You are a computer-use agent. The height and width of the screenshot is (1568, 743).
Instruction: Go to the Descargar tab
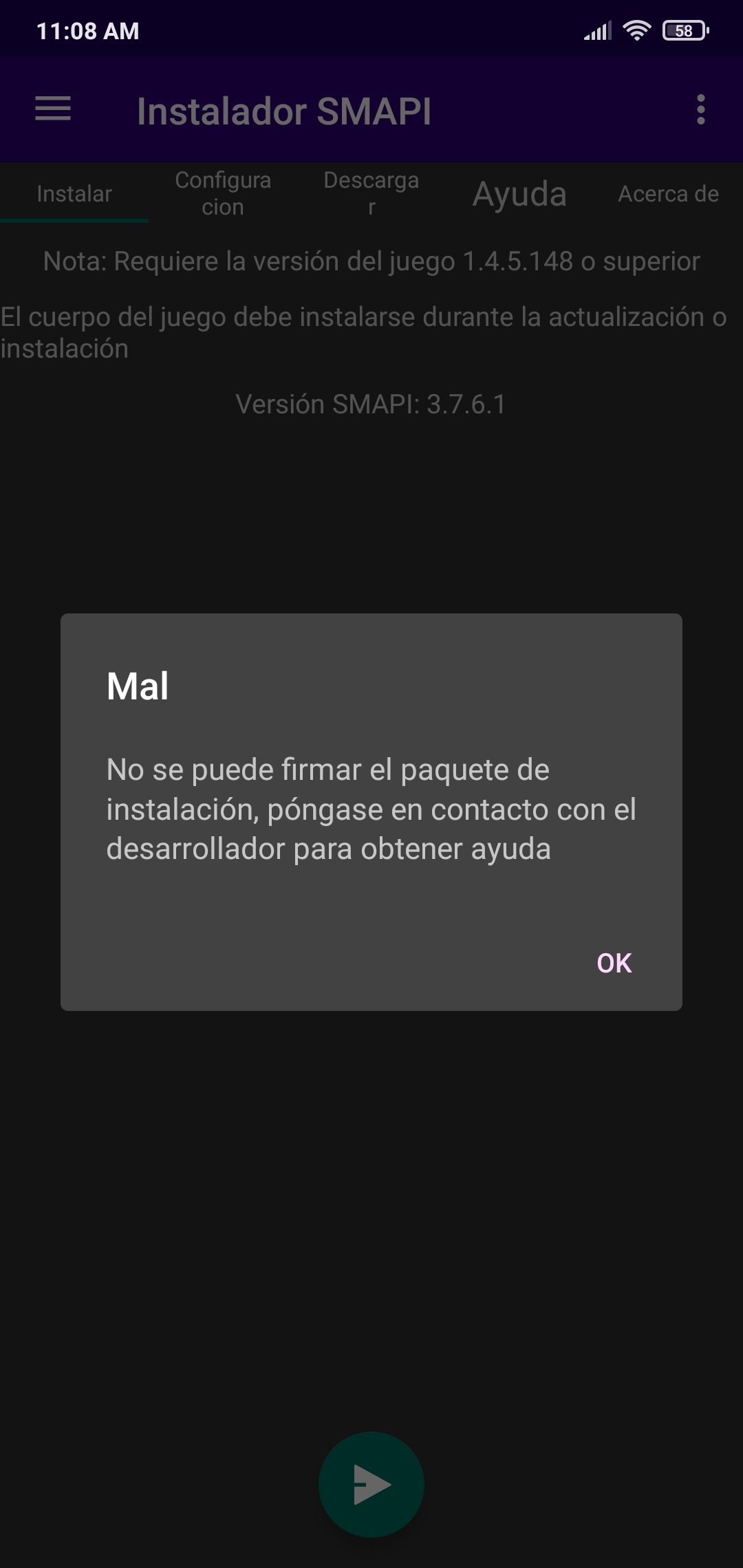point(371,194)
